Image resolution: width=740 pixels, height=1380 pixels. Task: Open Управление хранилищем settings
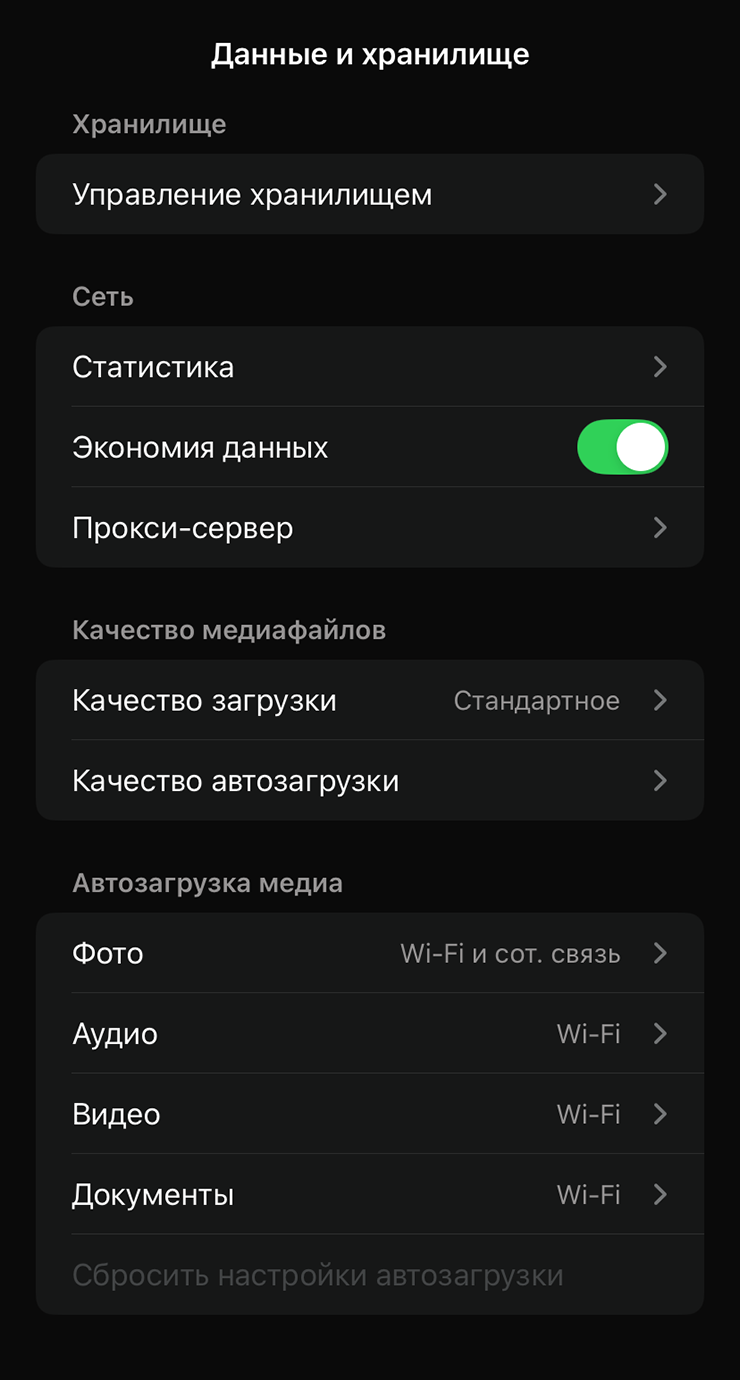(370, 194)
